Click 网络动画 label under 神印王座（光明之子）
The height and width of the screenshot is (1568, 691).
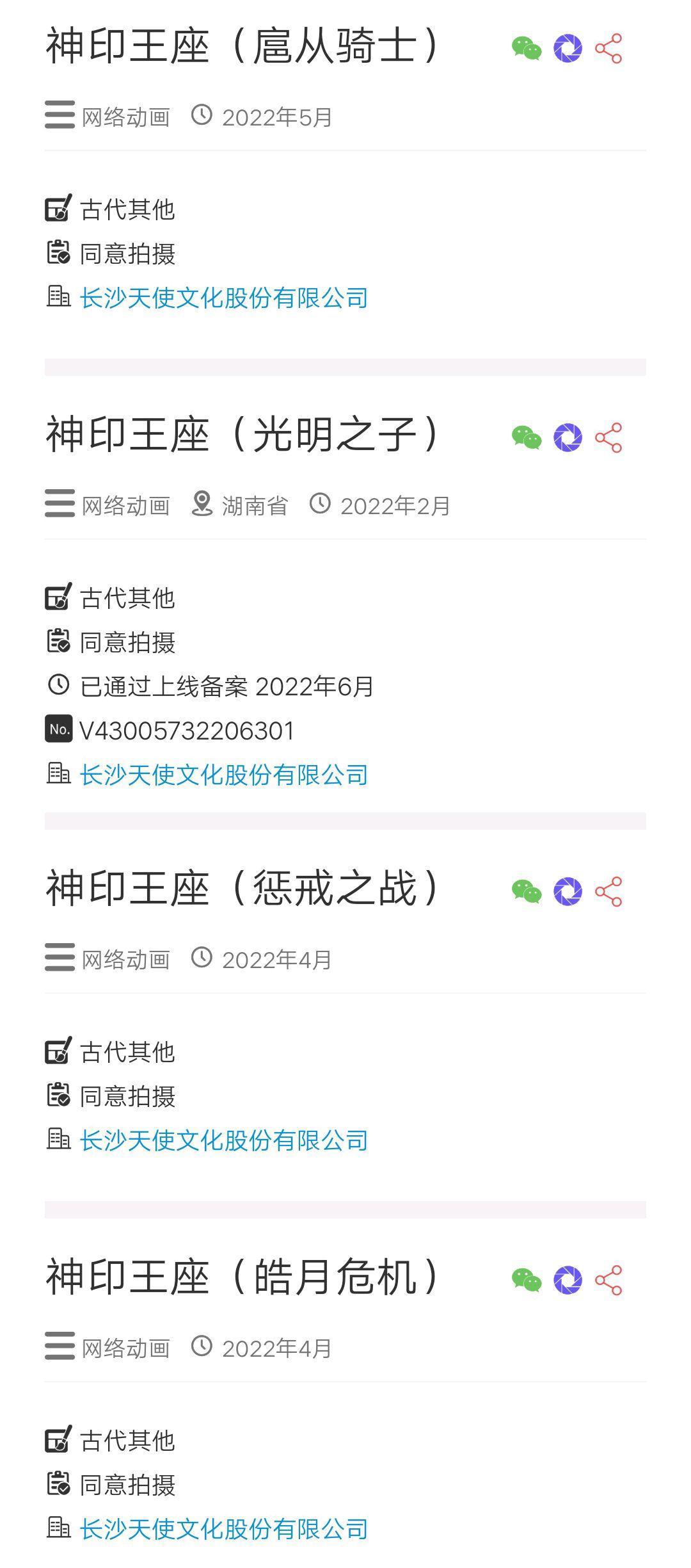(x=125, y=505)
